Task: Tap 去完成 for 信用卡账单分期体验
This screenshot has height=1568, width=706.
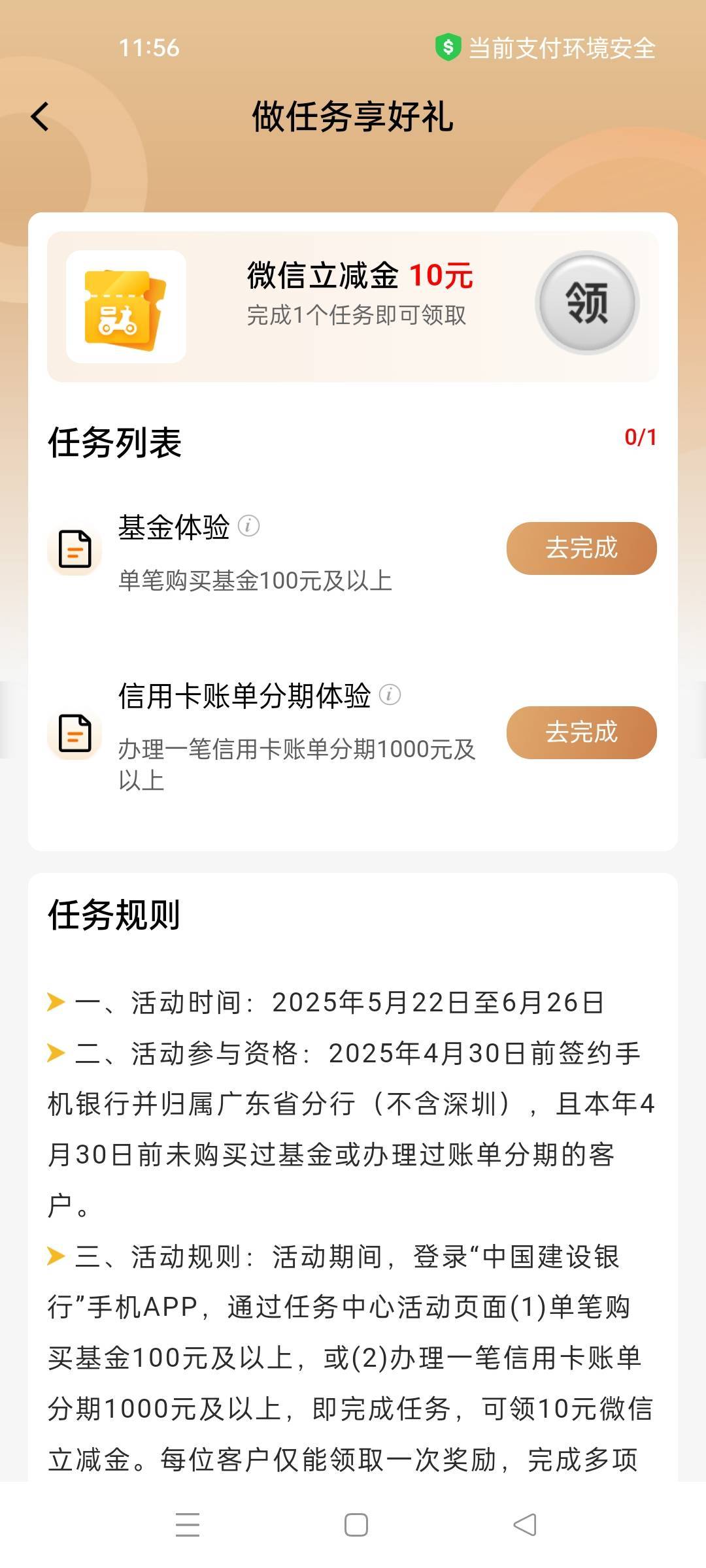Action: pyautogui.click(x=581, y=732)
